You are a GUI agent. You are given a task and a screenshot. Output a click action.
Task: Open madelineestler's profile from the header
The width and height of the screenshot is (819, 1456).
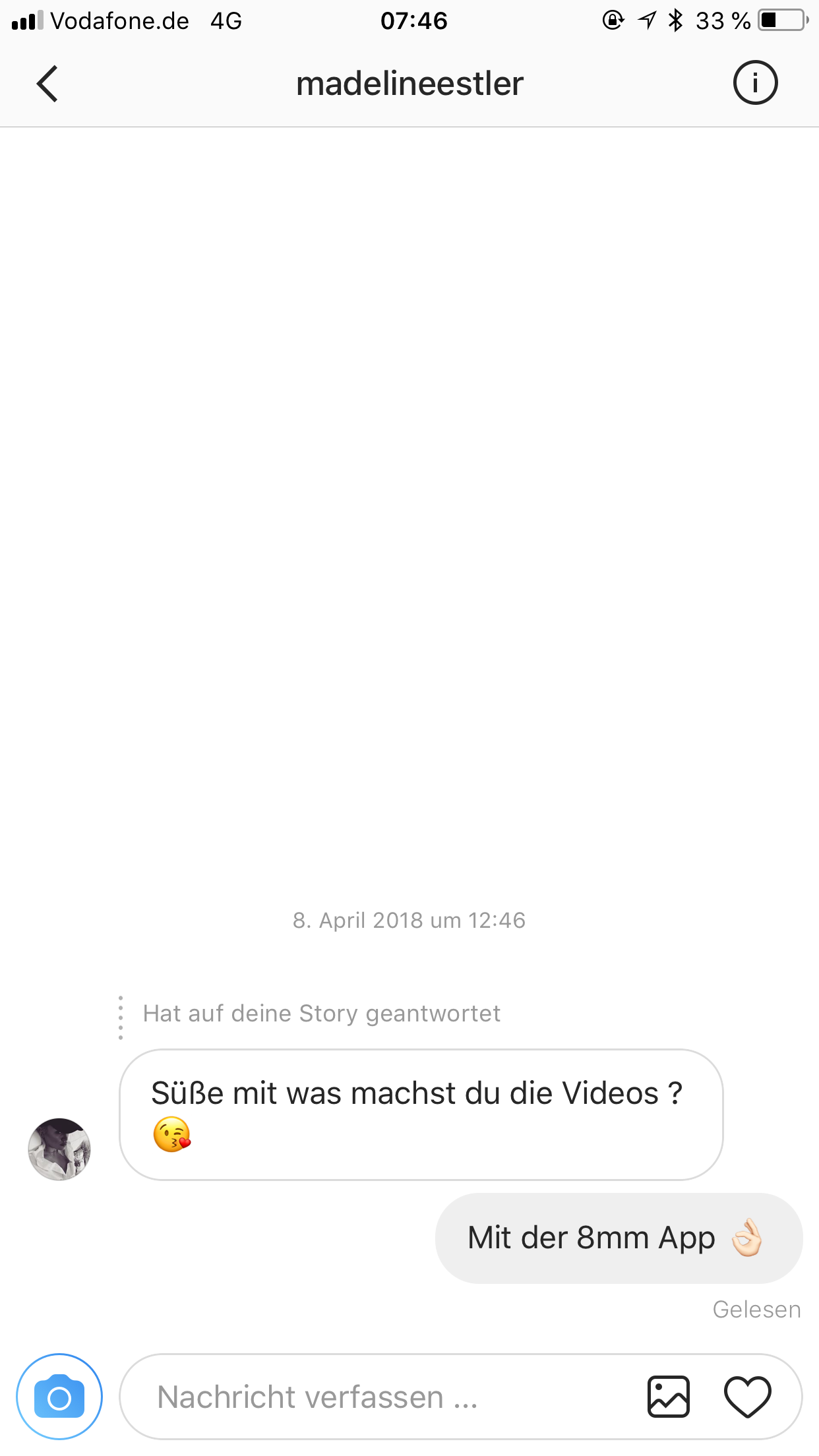click(409, 84)
